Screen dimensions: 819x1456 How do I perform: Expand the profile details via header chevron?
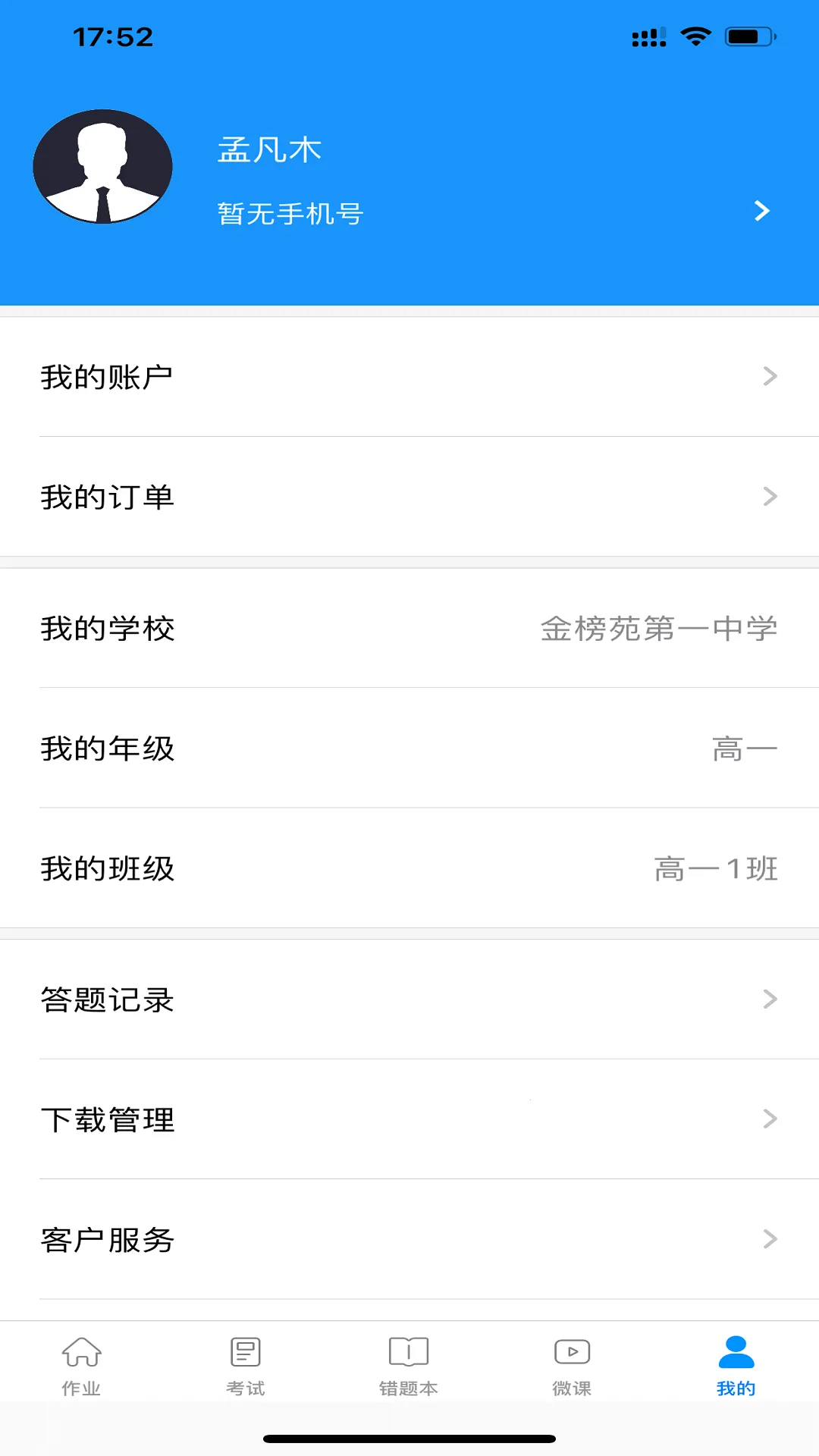tap(763, 212)
